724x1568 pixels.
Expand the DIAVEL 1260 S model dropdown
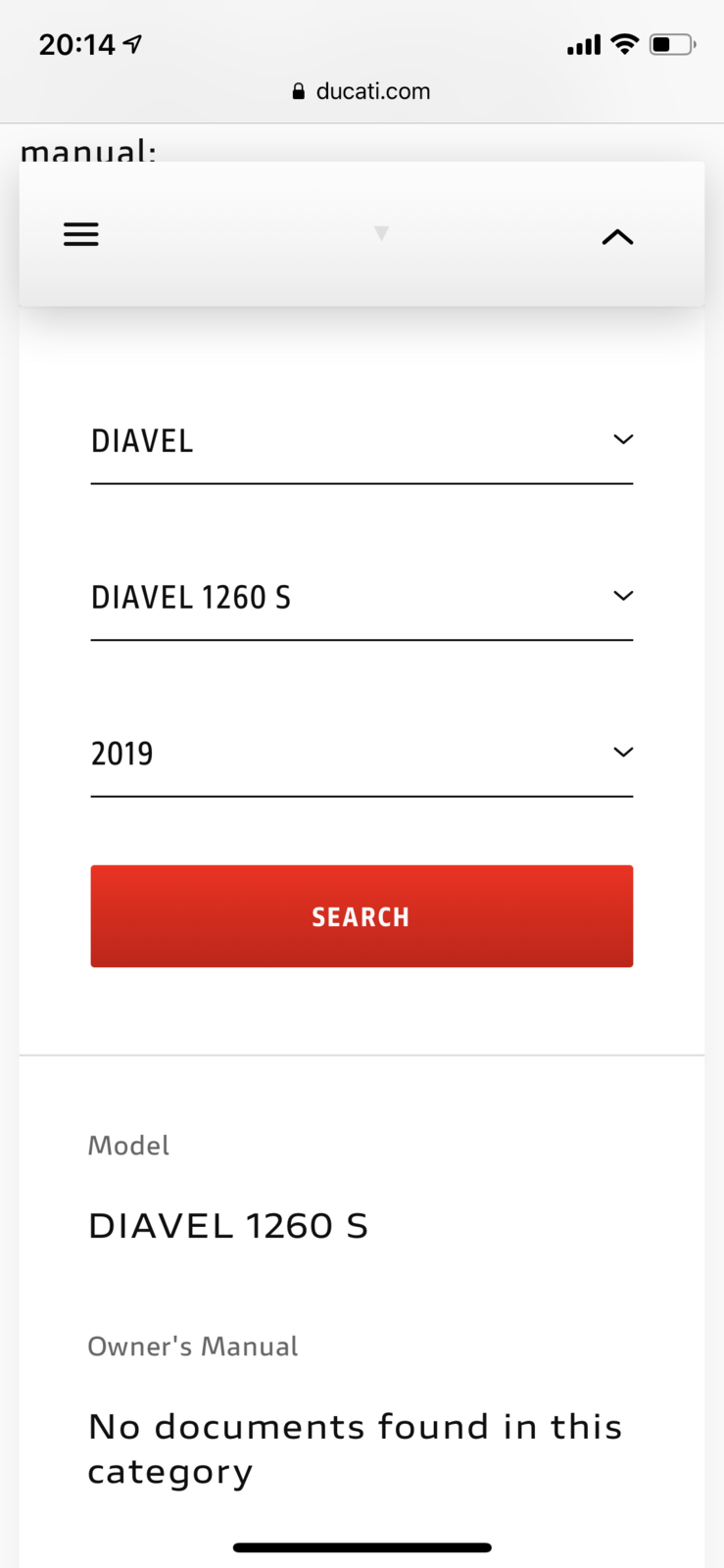point(361,598)
